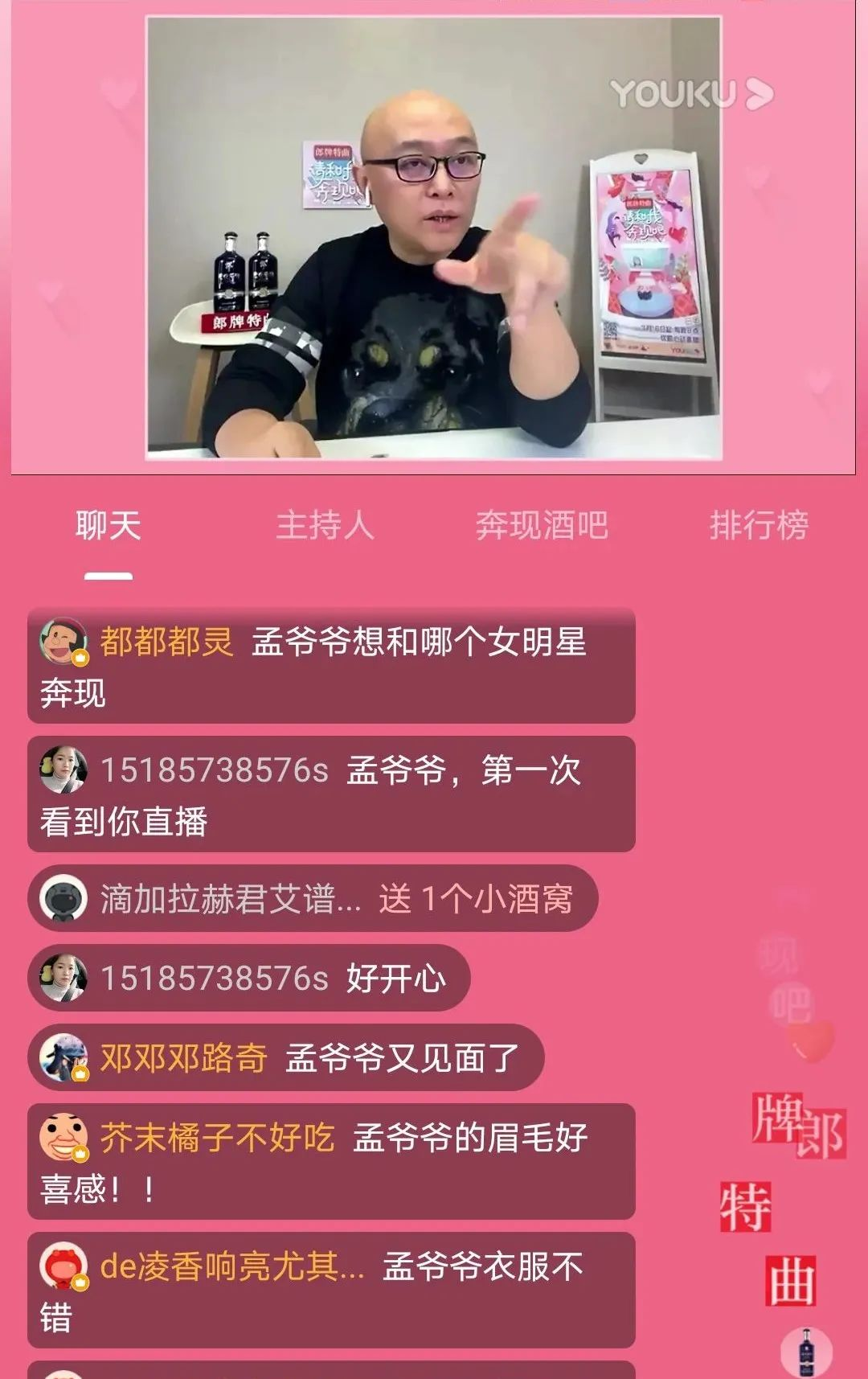
Task: Switch to the 聊天 tab
Action: [108, 526]
